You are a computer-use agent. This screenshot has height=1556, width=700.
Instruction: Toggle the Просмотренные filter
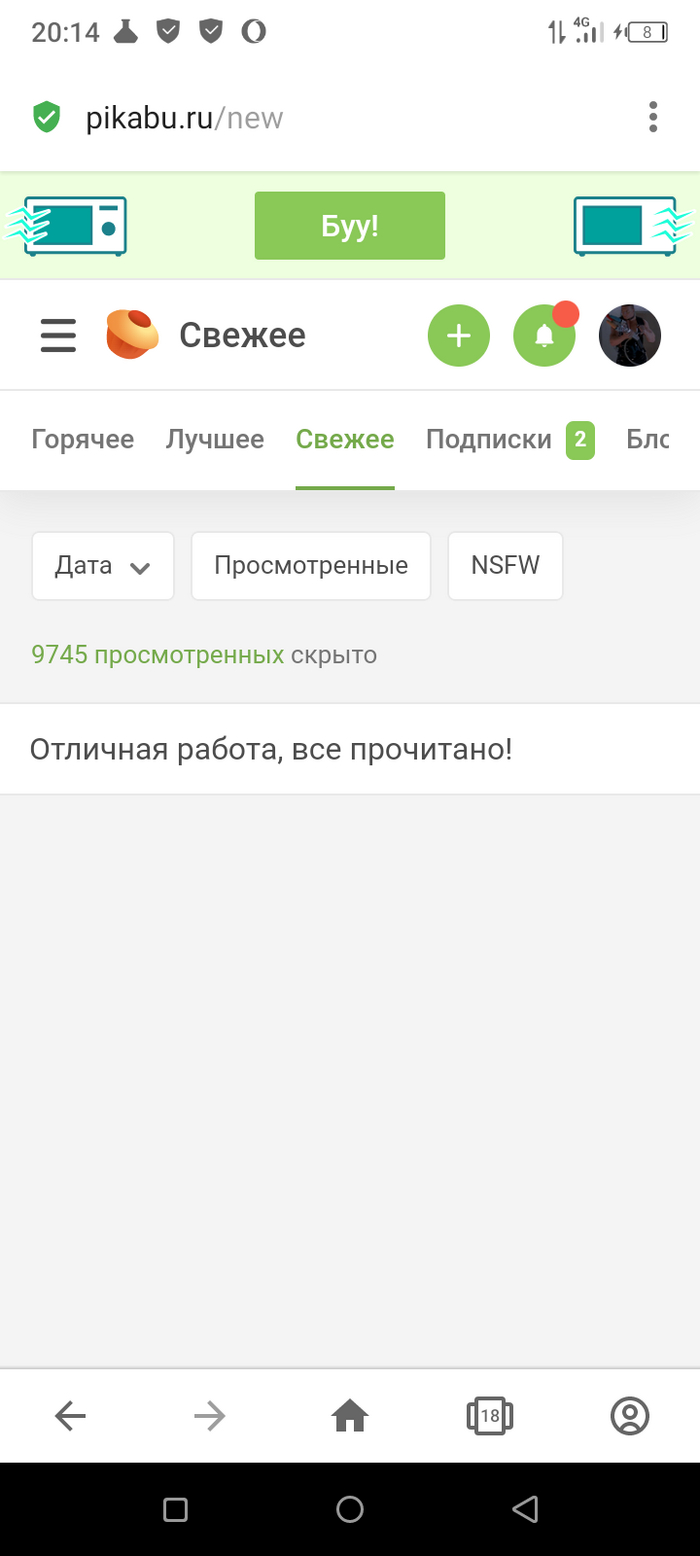point(311,566)
